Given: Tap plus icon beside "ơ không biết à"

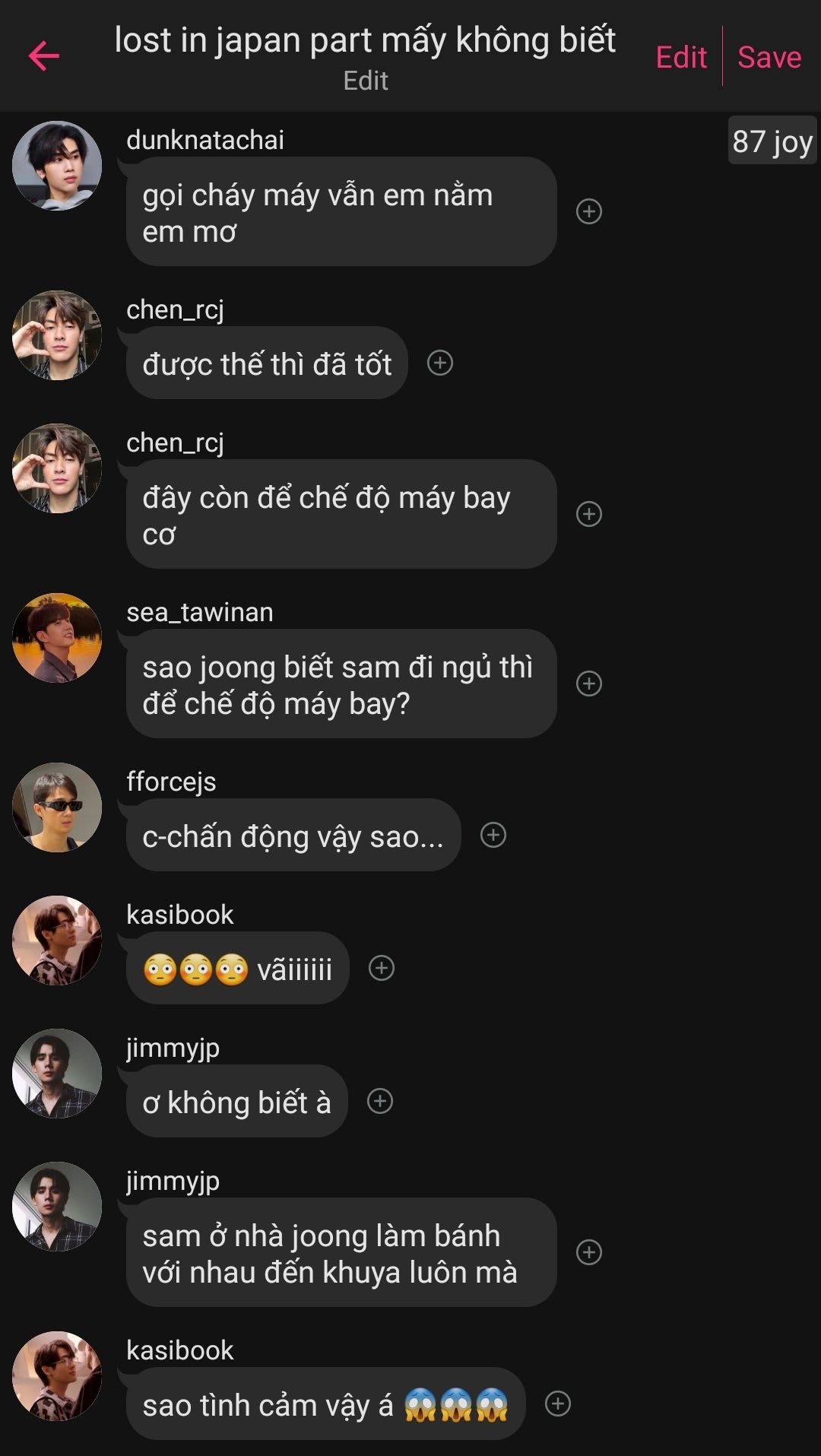Looking at the screenshot, I should pos(380,1101).
